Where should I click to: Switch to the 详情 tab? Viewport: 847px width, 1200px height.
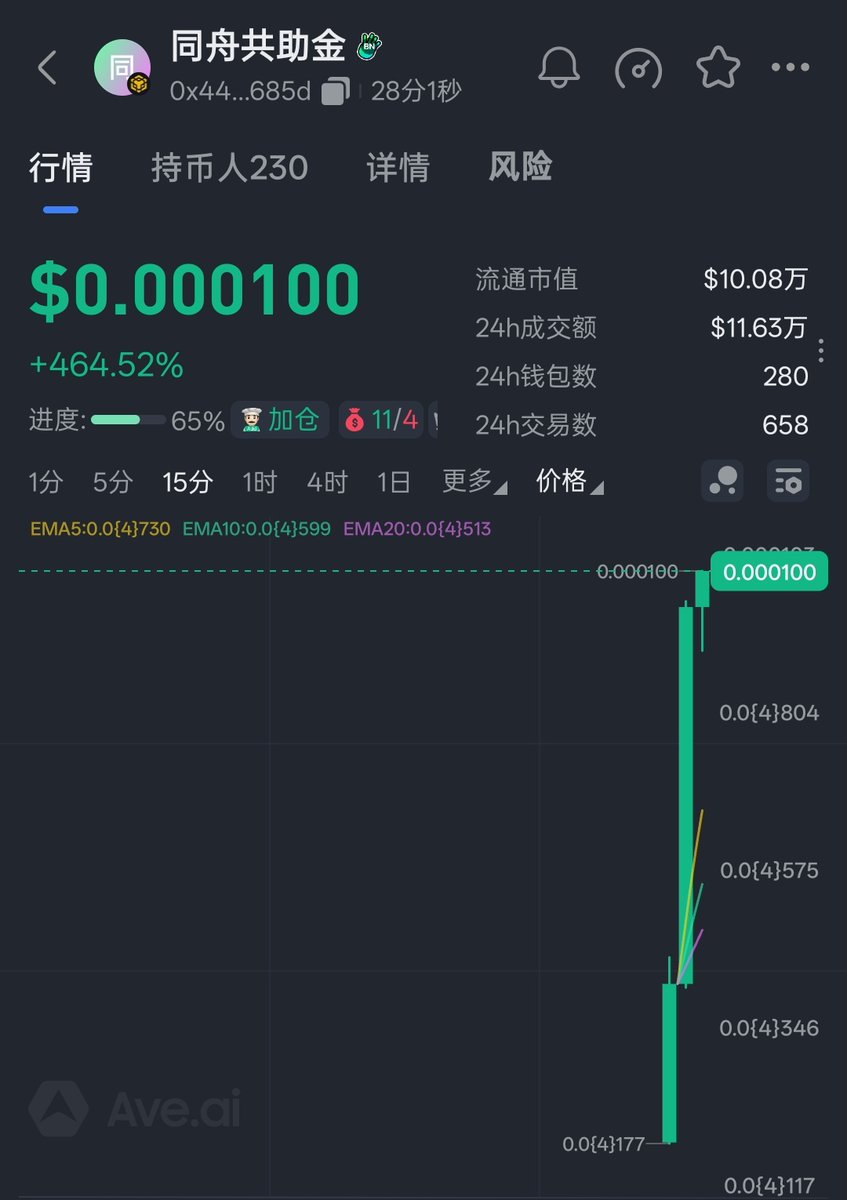tap(398, 168)
